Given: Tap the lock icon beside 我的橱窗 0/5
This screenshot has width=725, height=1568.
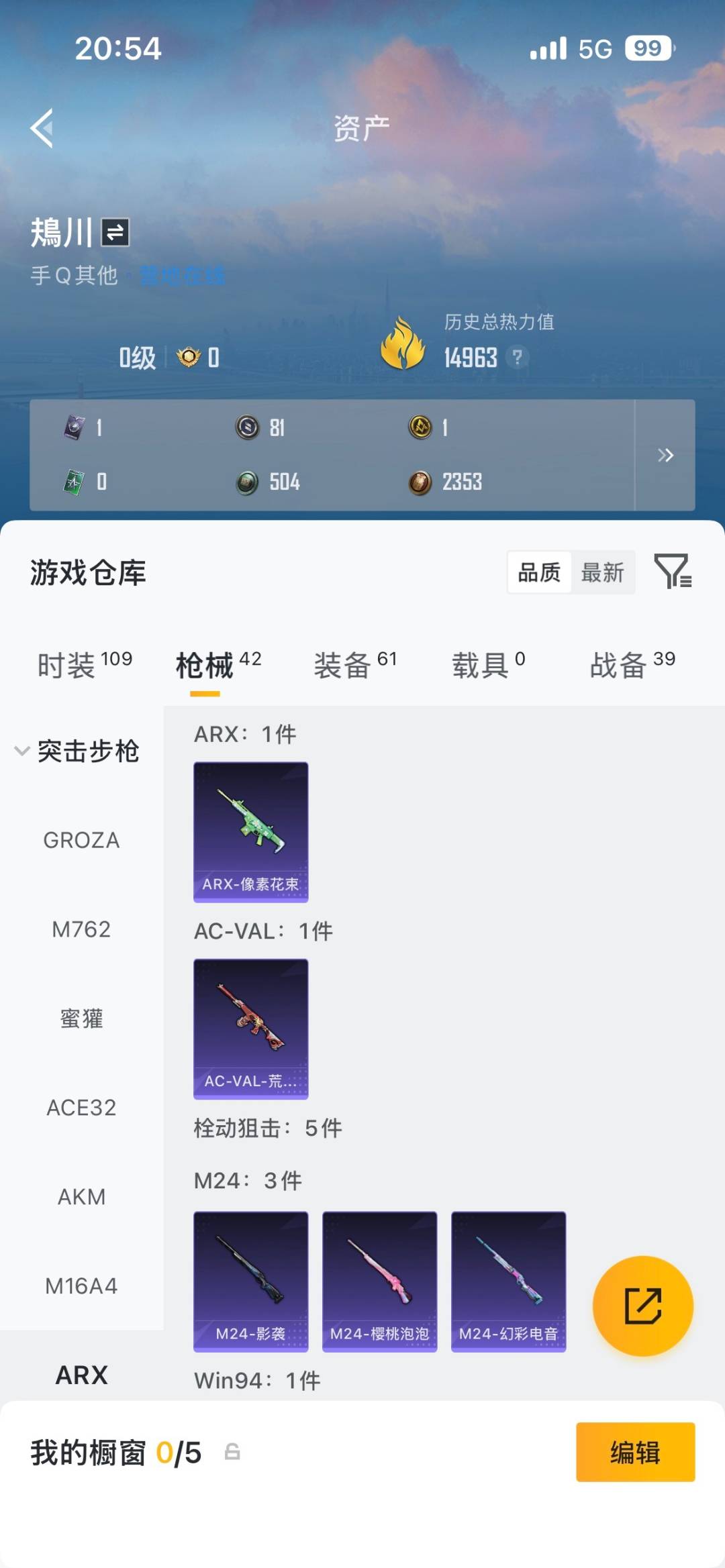Looking at the screenshot, I should click(x=230, y=1452).
